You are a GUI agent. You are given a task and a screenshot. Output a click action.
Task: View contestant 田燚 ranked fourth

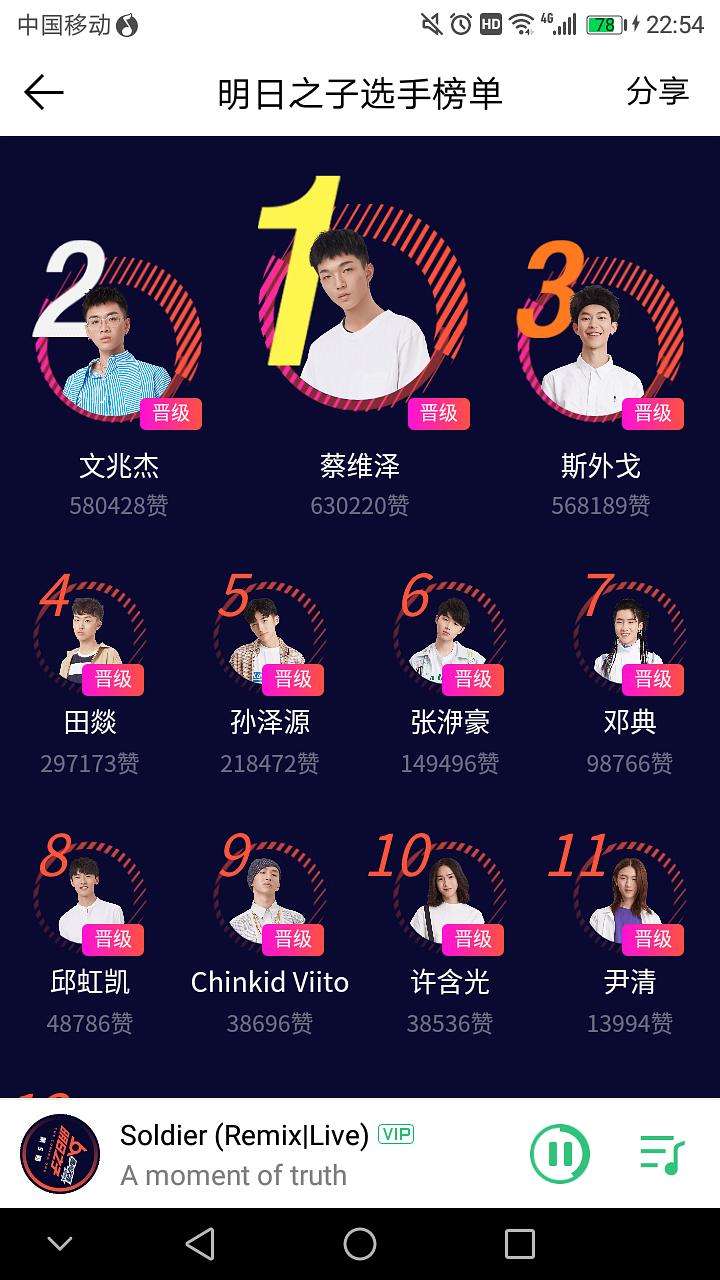tap(90, 640)
